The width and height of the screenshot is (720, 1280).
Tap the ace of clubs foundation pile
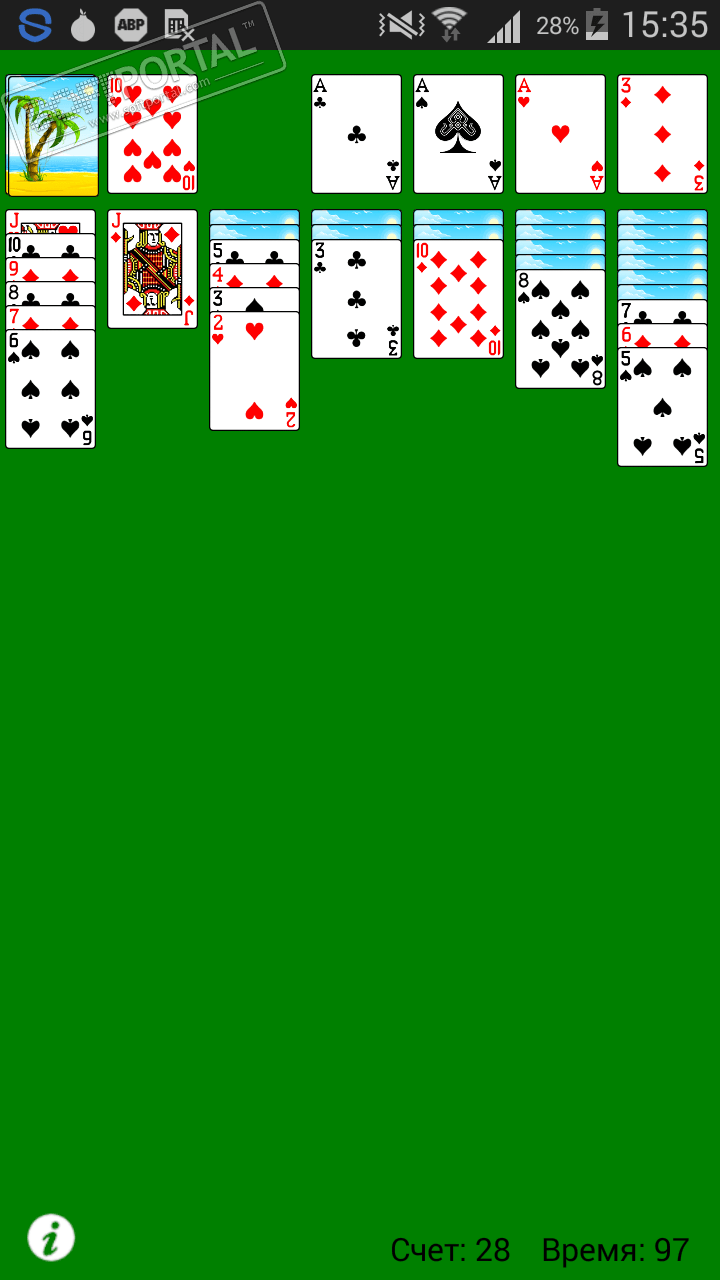tap(356, 135)
